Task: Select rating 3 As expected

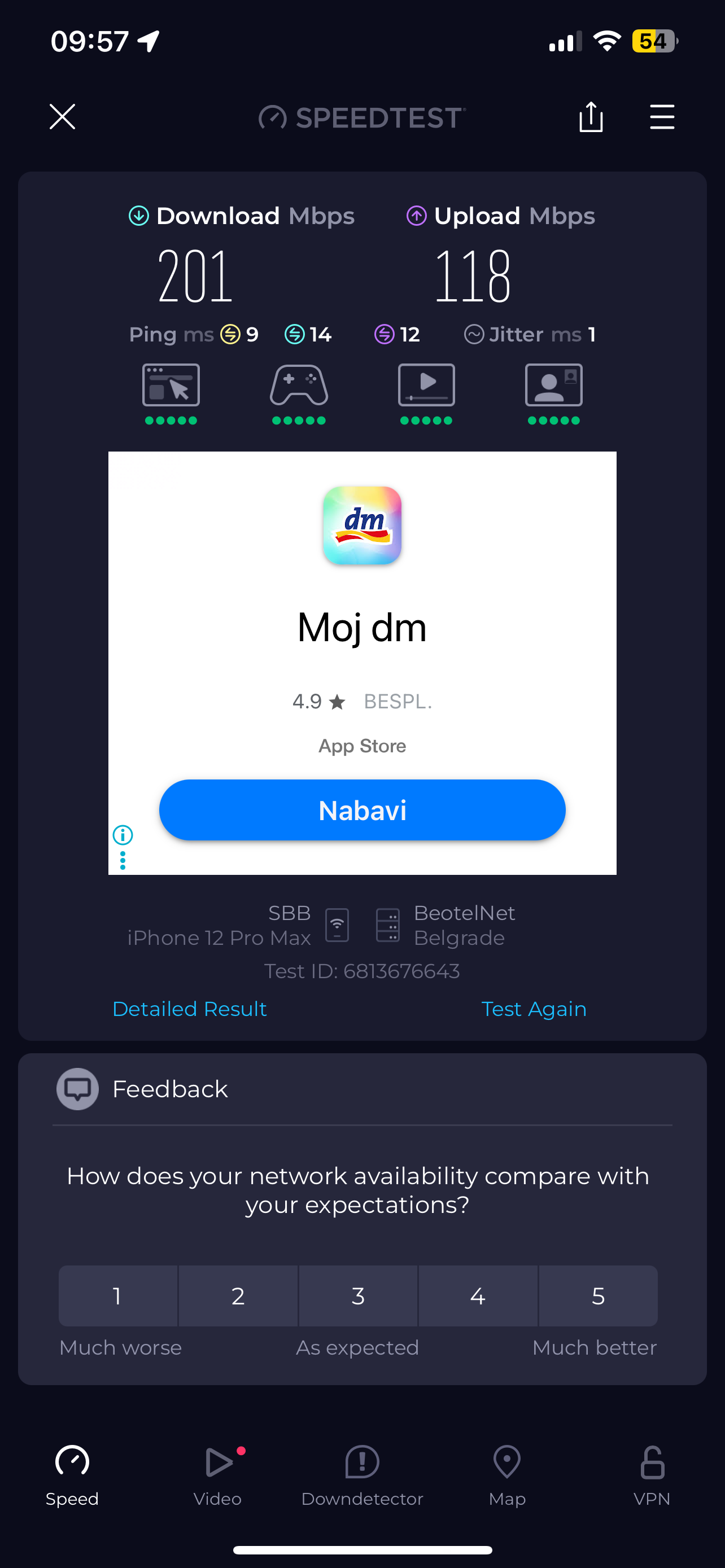Action: 358,1296
